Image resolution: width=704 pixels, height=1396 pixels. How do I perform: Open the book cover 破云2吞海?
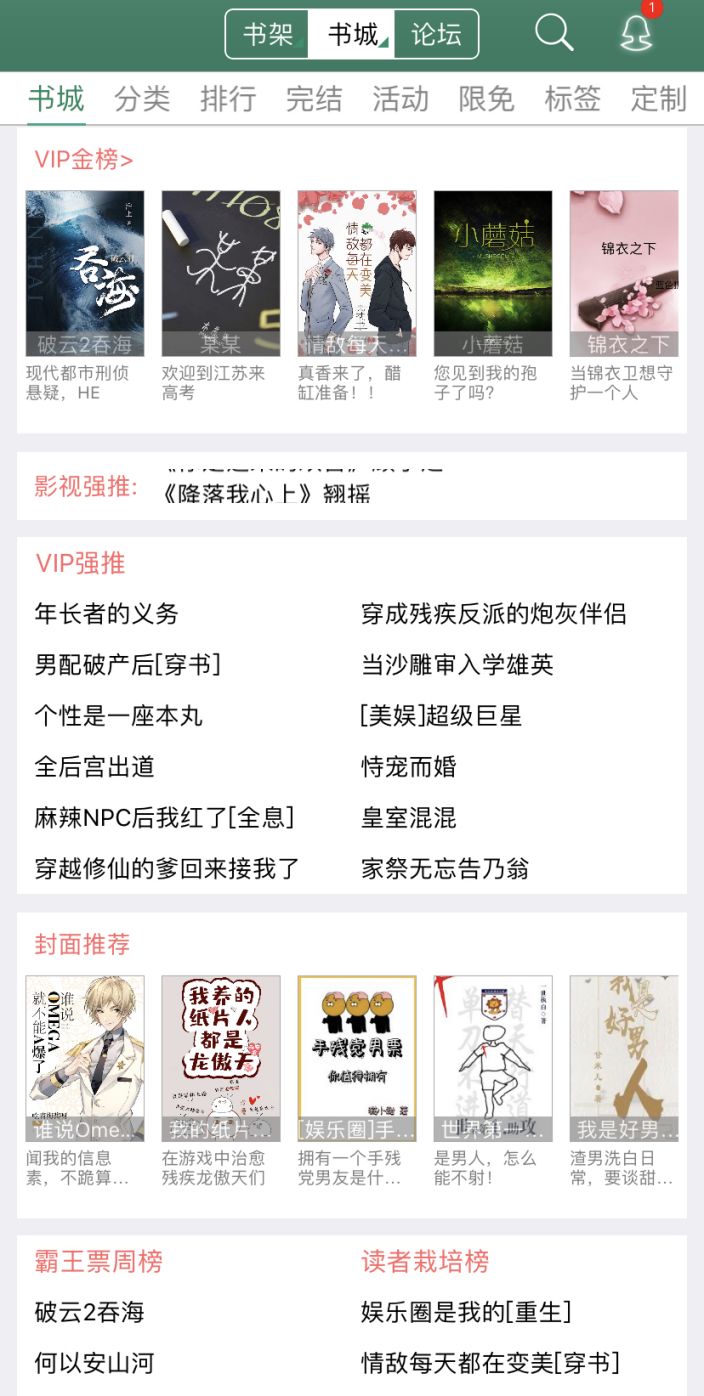pos(85,273)
